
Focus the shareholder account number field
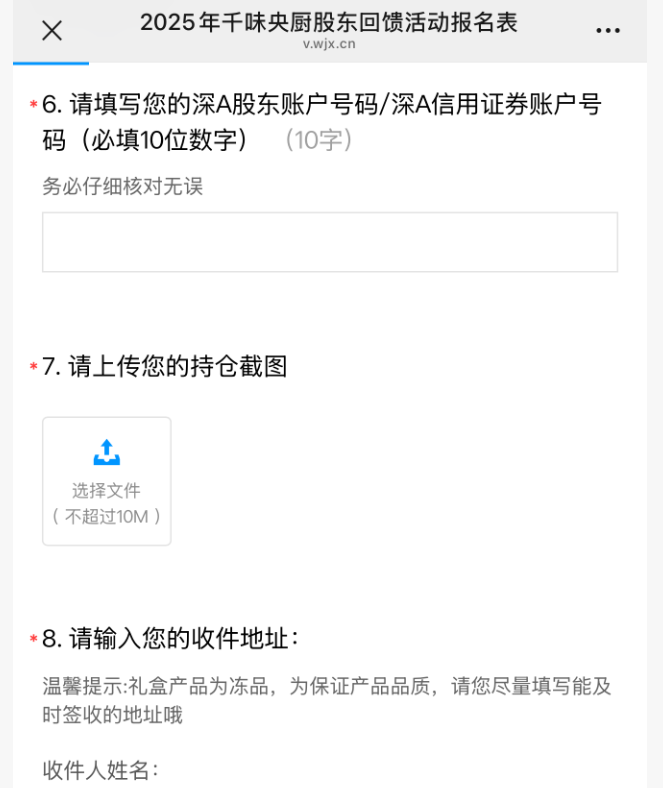[329, 242]
